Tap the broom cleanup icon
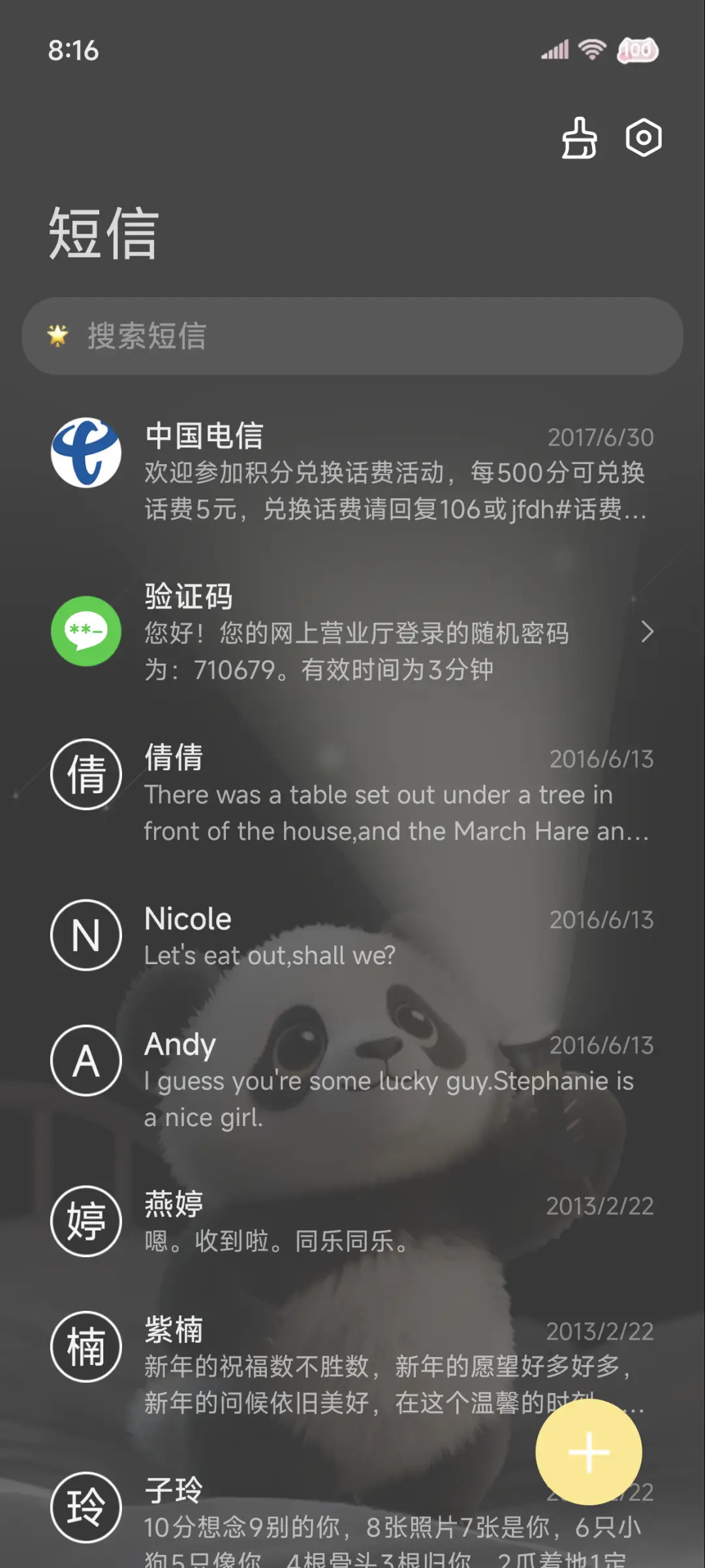 tap(579, 138)
